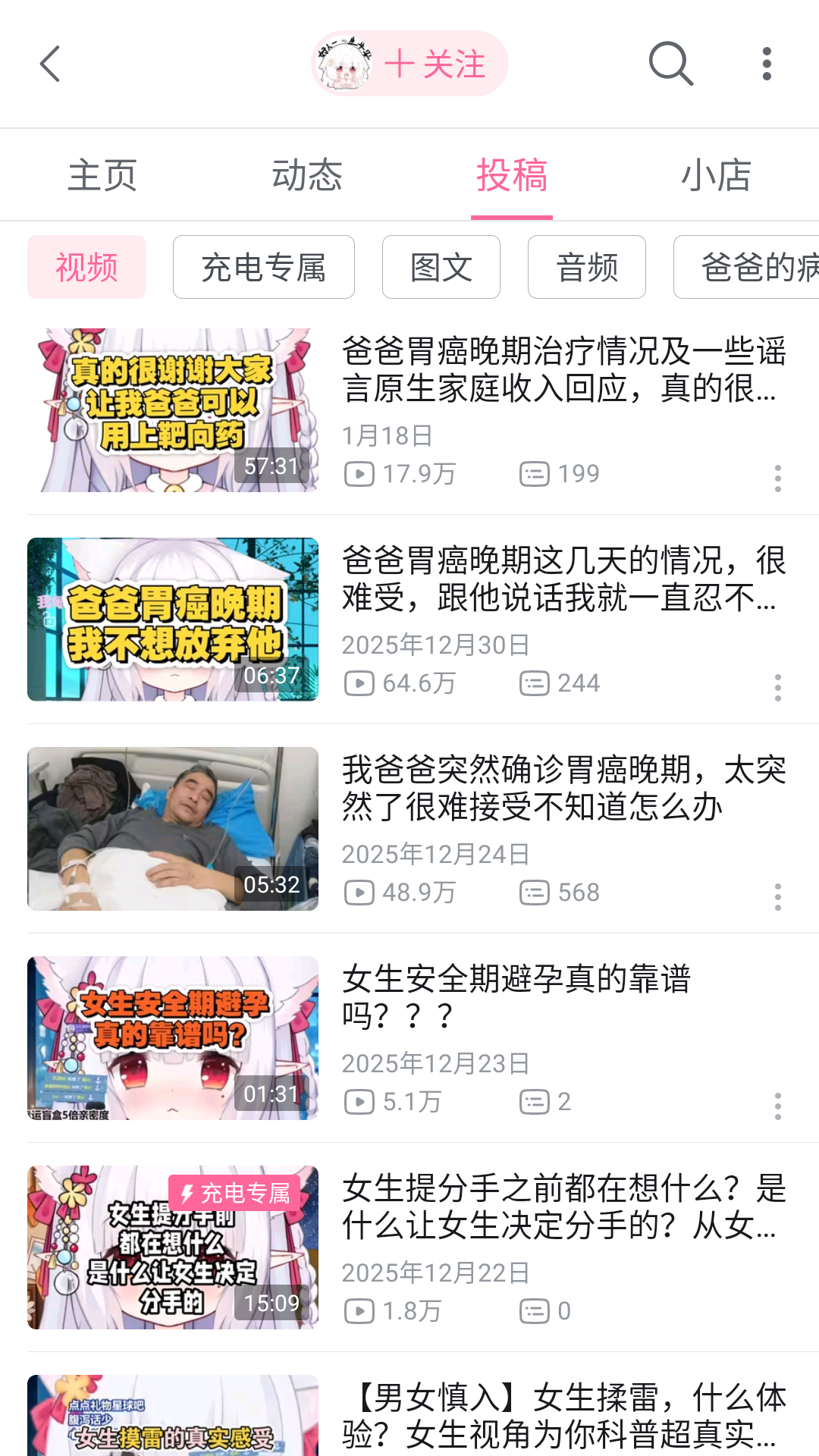This screenshot has height=1456, width=819.
Task: Follow this uploader with 关注 button
Action: (x=434, y=64)
